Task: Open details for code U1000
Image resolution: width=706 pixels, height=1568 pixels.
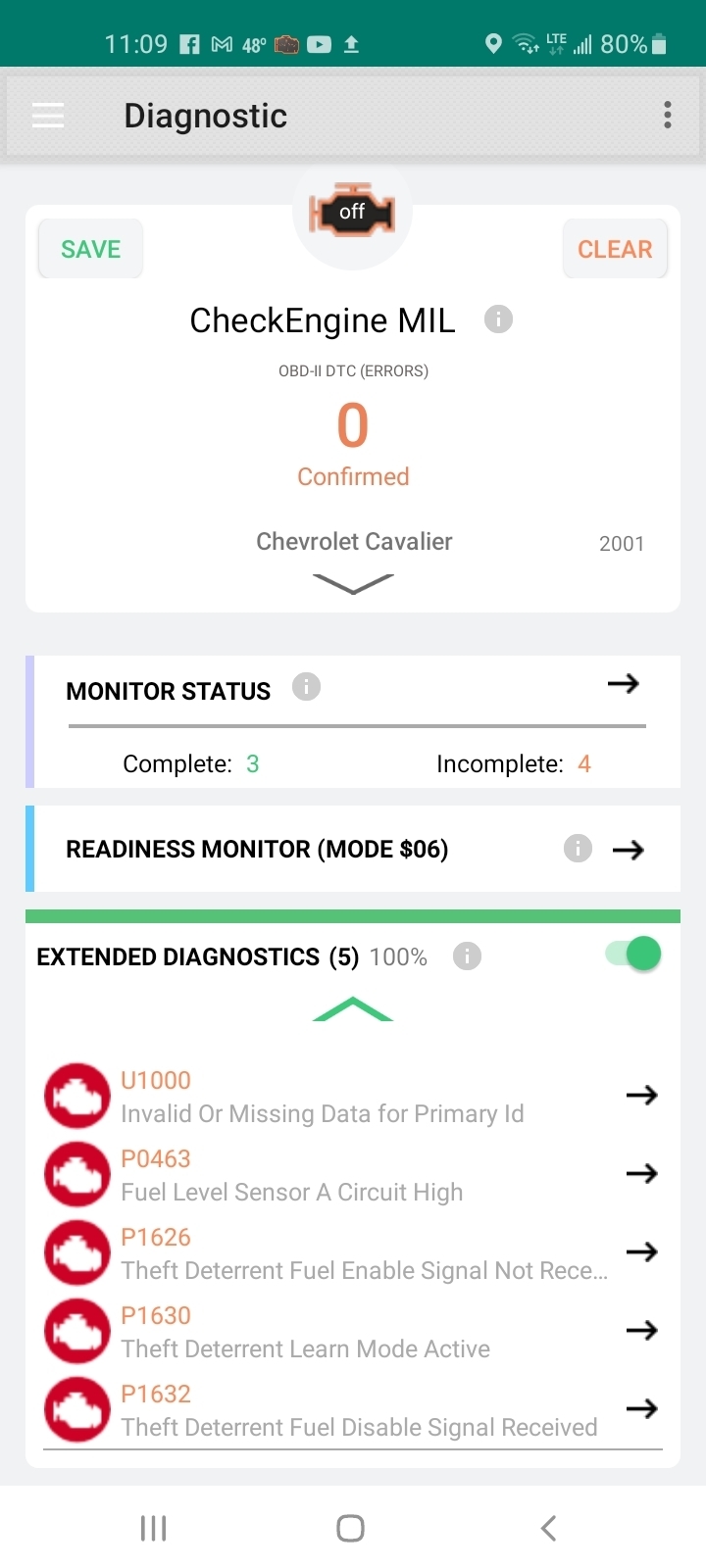Action: pyautogui.click(x=641, y=1095)
